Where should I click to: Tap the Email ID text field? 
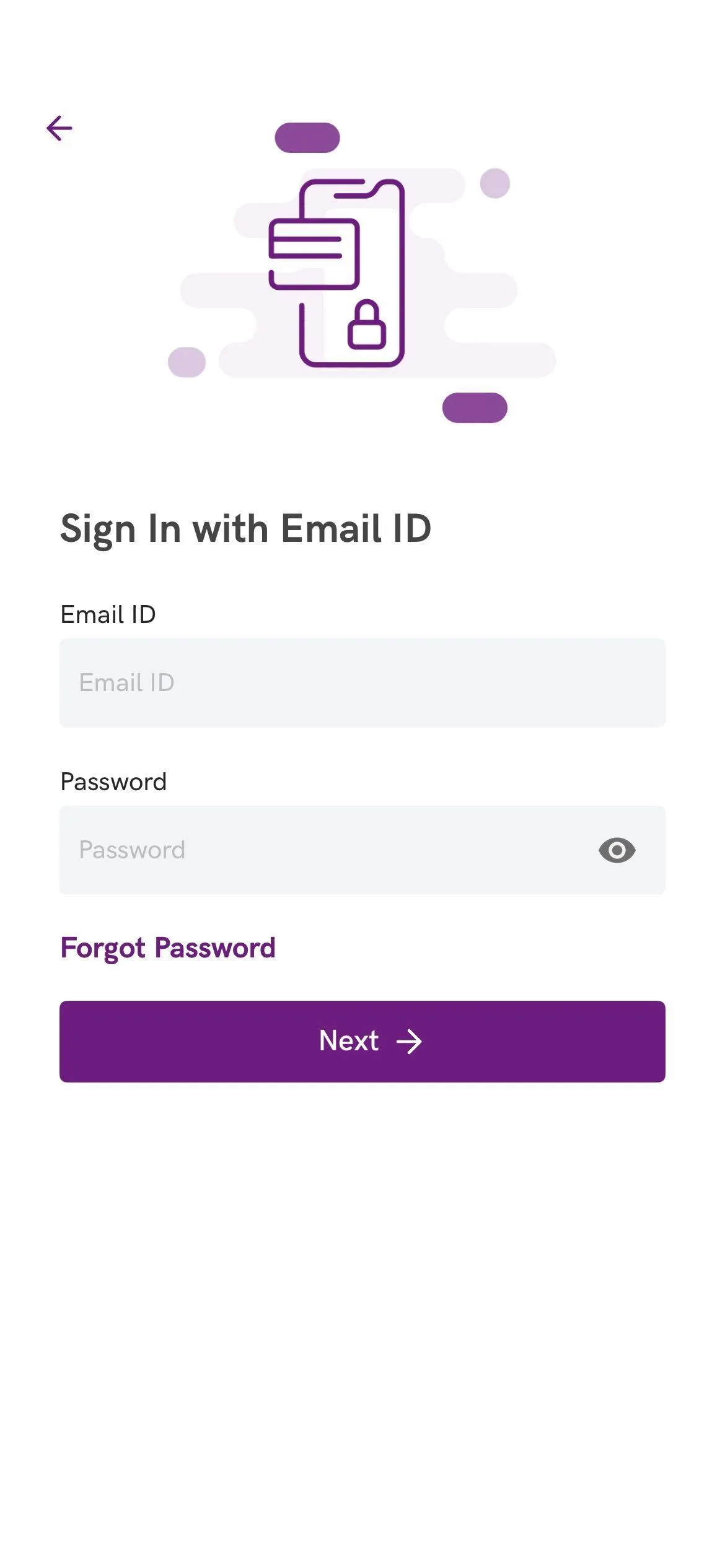tap(362, 682)
